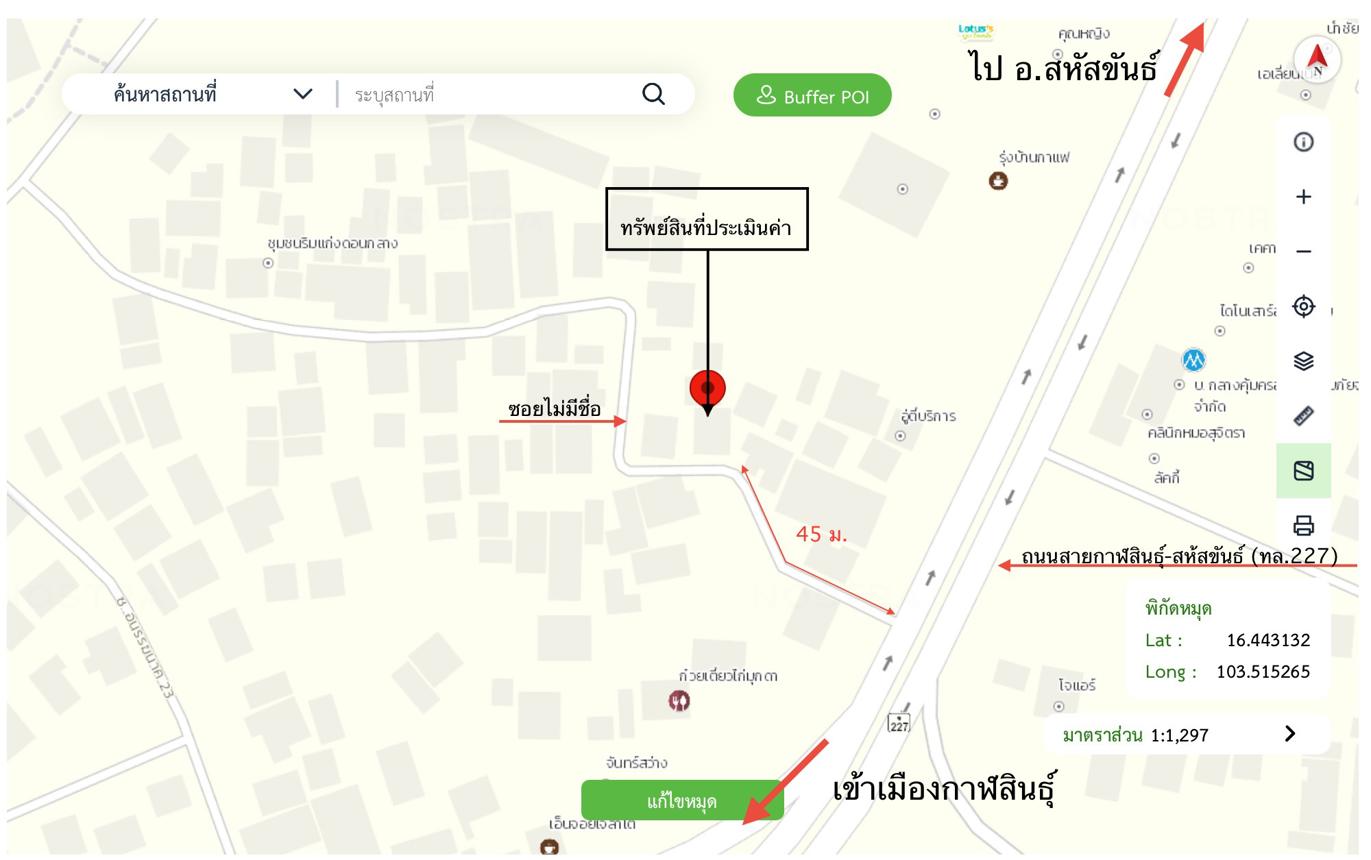Toggle the highlighted area measurement tool
This screenshot has width=1371, height=860.
pos(1303,470)
